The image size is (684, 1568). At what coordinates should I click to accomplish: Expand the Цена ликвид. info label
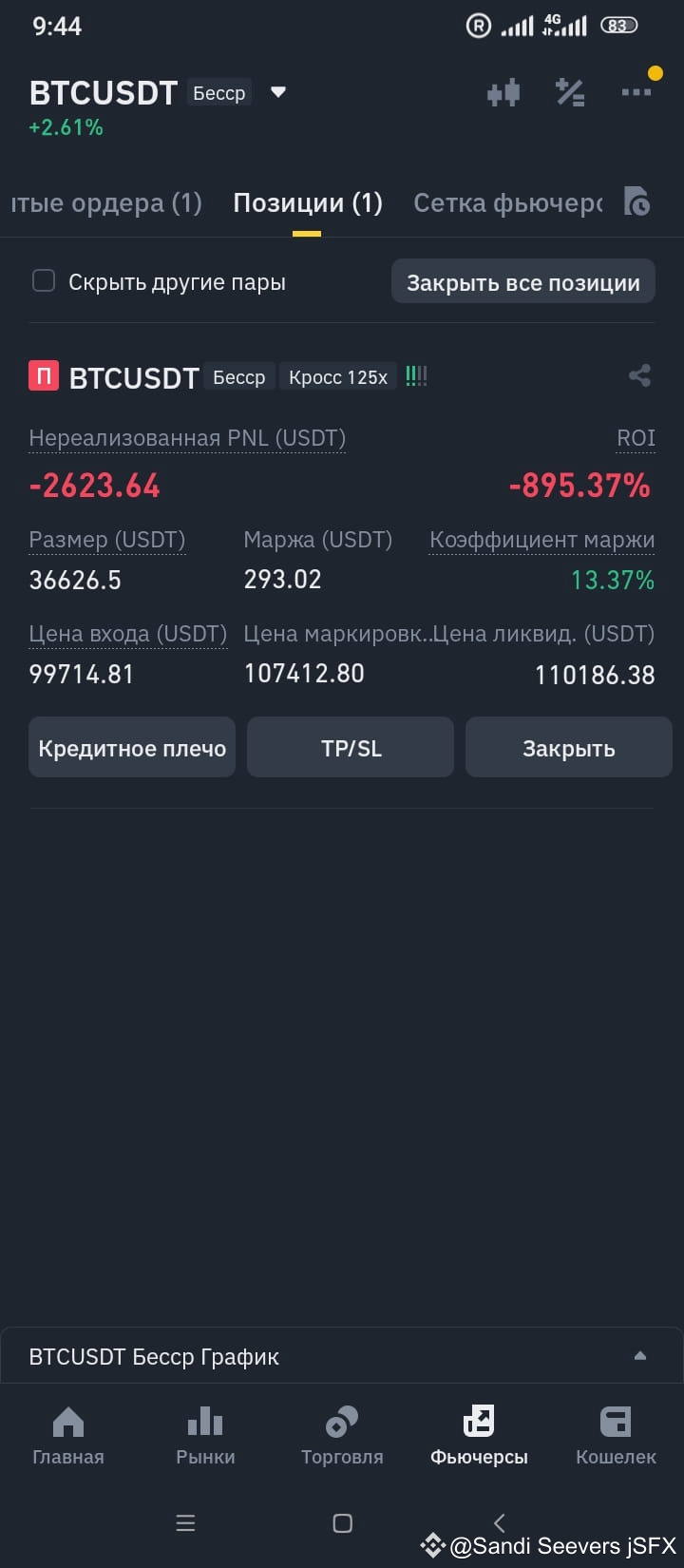(x=559, y=633)
